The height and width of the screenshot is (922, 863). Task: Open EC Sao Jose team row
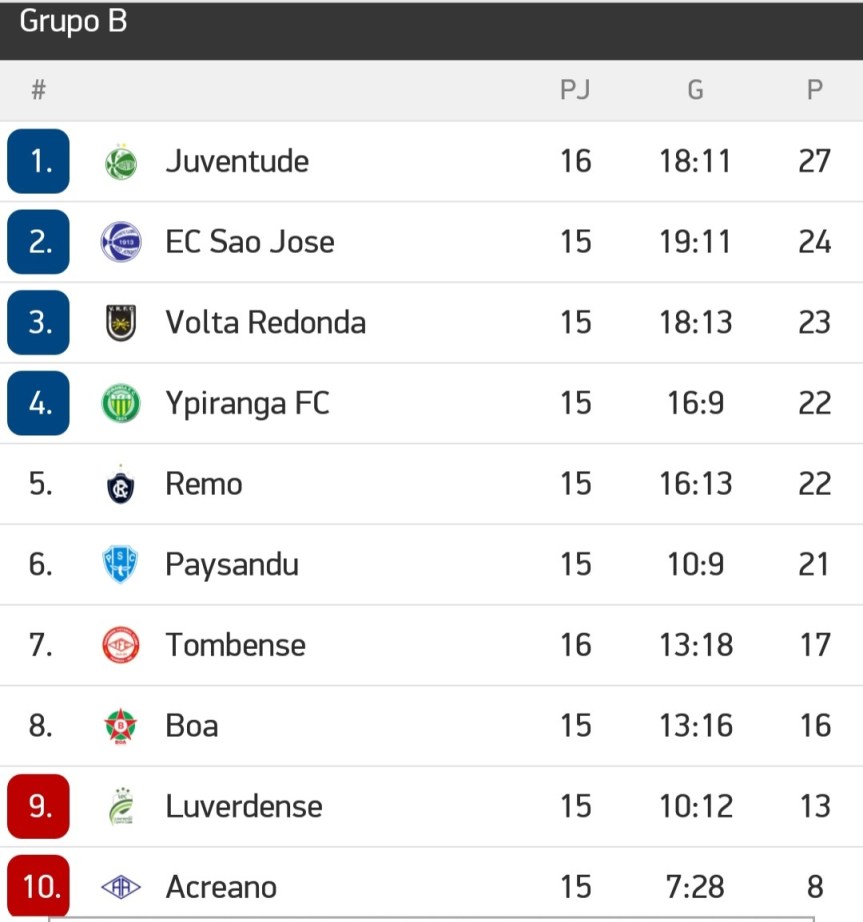click(249, 242)
